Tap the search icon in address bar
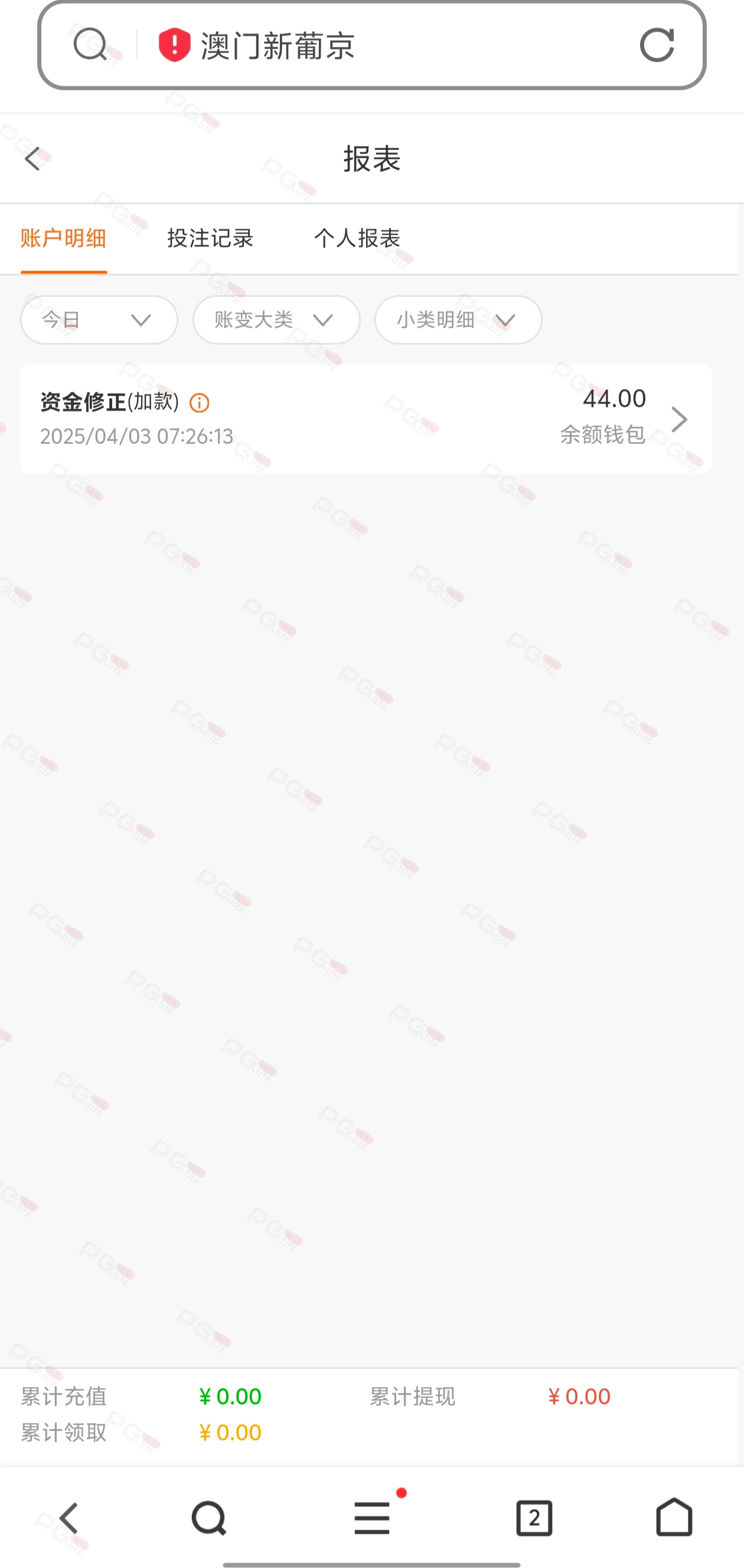744x1568 pixels. coord(90,44)
